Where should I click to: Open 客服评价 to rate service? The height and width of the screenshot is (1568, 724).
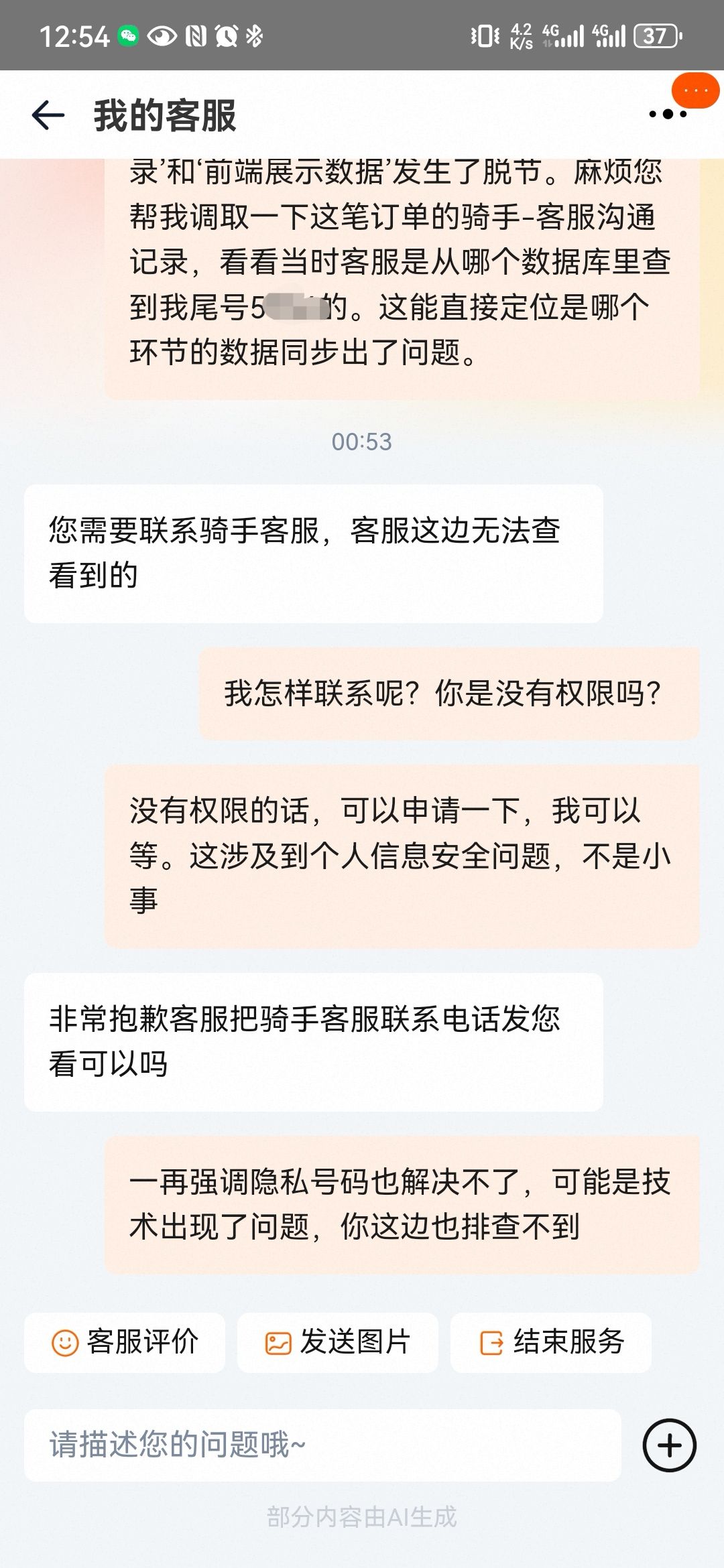coord(125,1343)
